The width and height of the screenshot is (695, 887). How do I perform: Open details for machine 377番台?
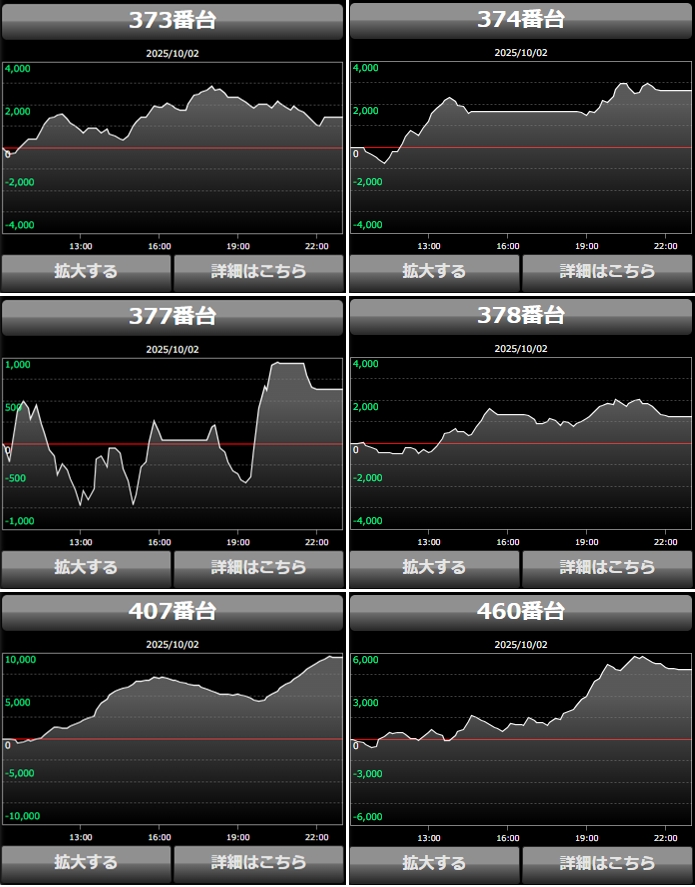[258, 567]
